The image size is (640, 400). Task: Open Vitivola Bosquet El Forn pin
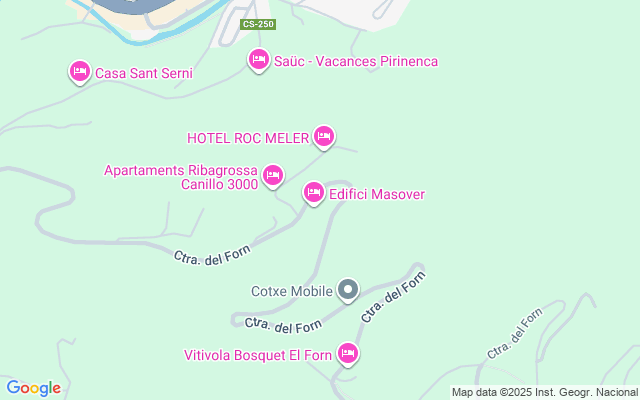coord(348,353)
